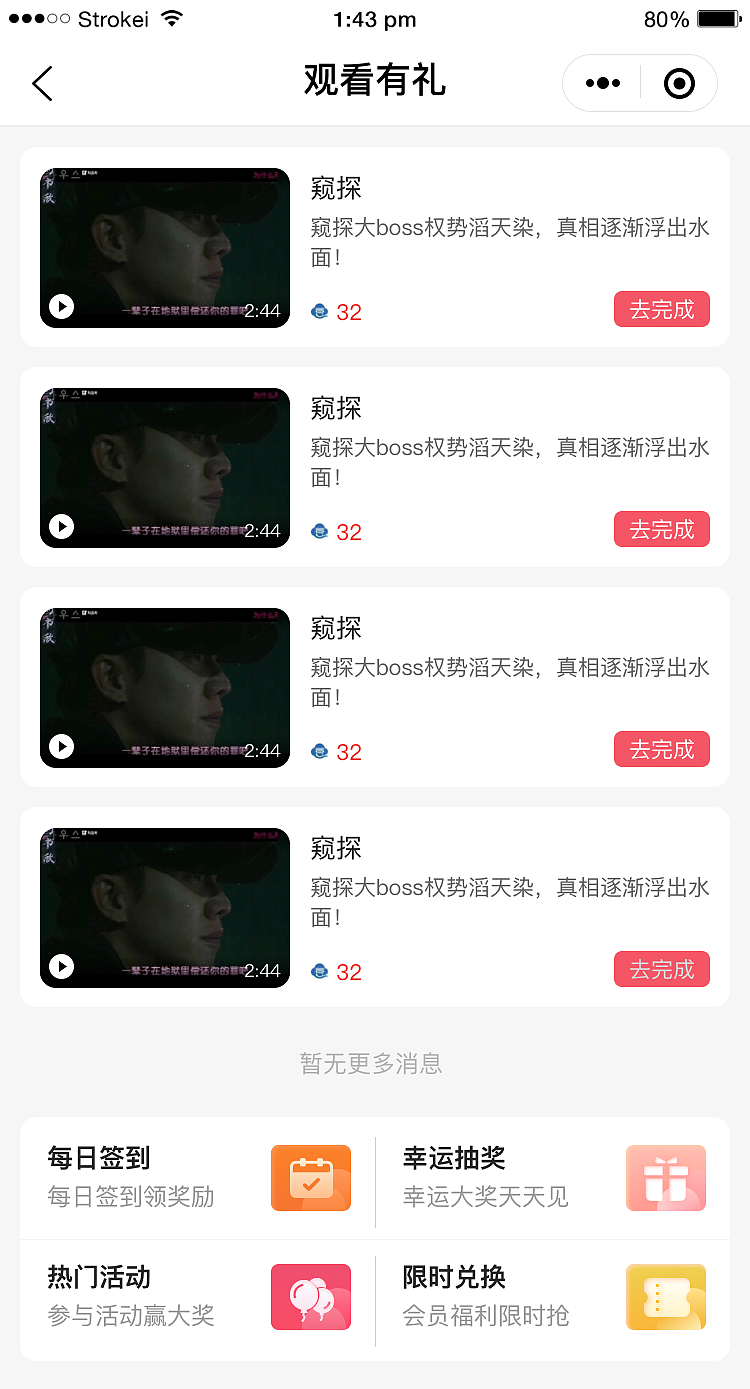Click the coin icon on the fourth video card
The image size is (750, 1389).
tap(320, 971)
